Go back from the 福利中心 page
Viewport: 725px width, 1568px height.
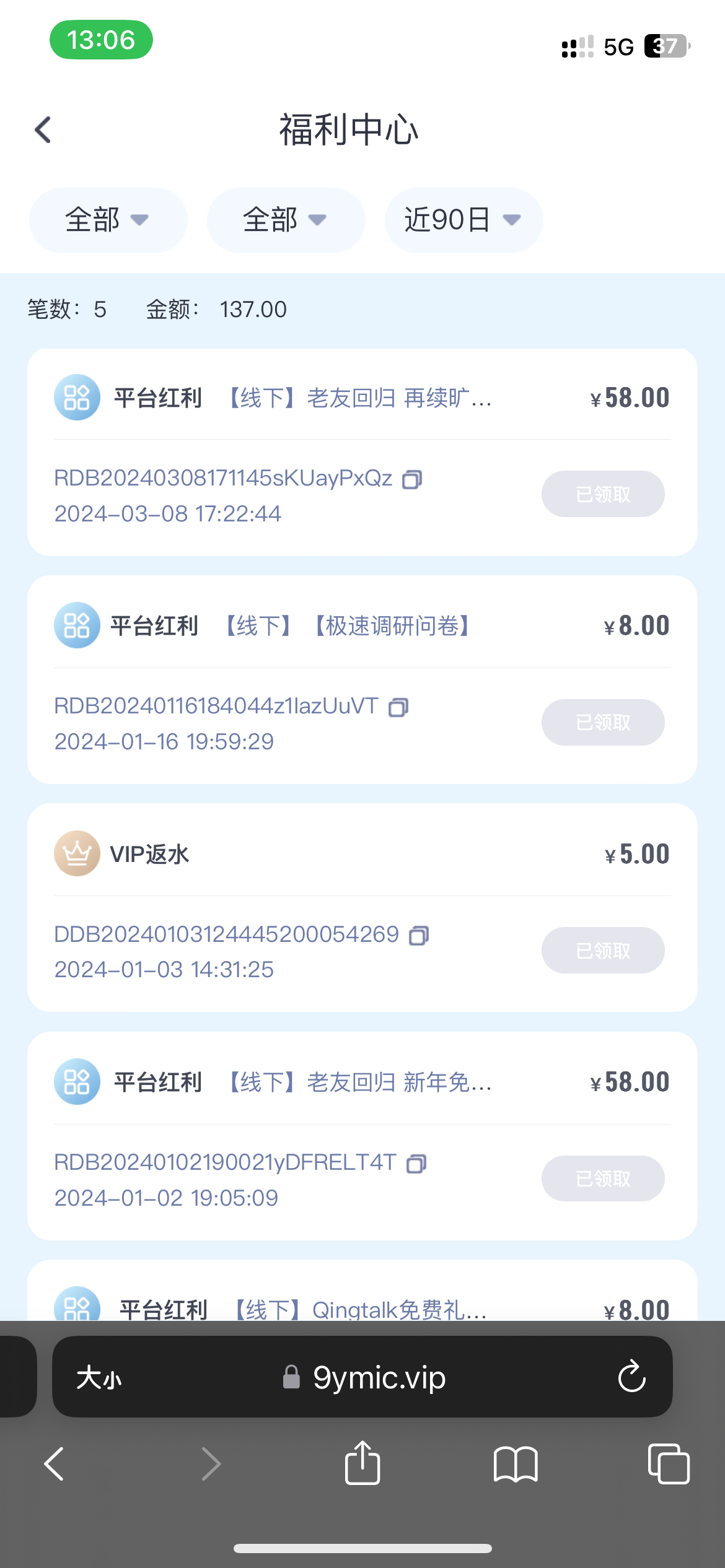(43, 130)
